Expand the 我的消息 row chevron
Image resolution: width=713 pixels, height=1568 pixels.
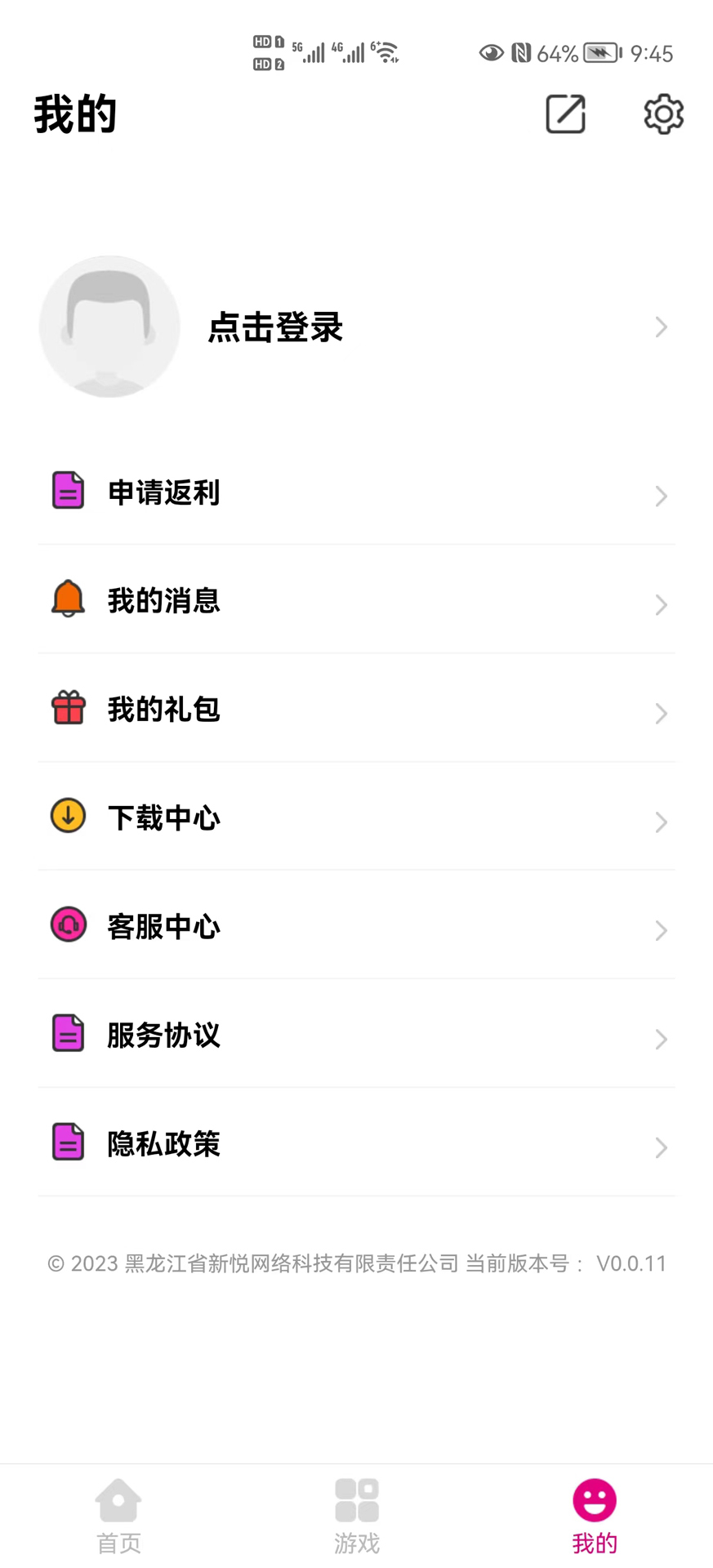pos(662,604)
